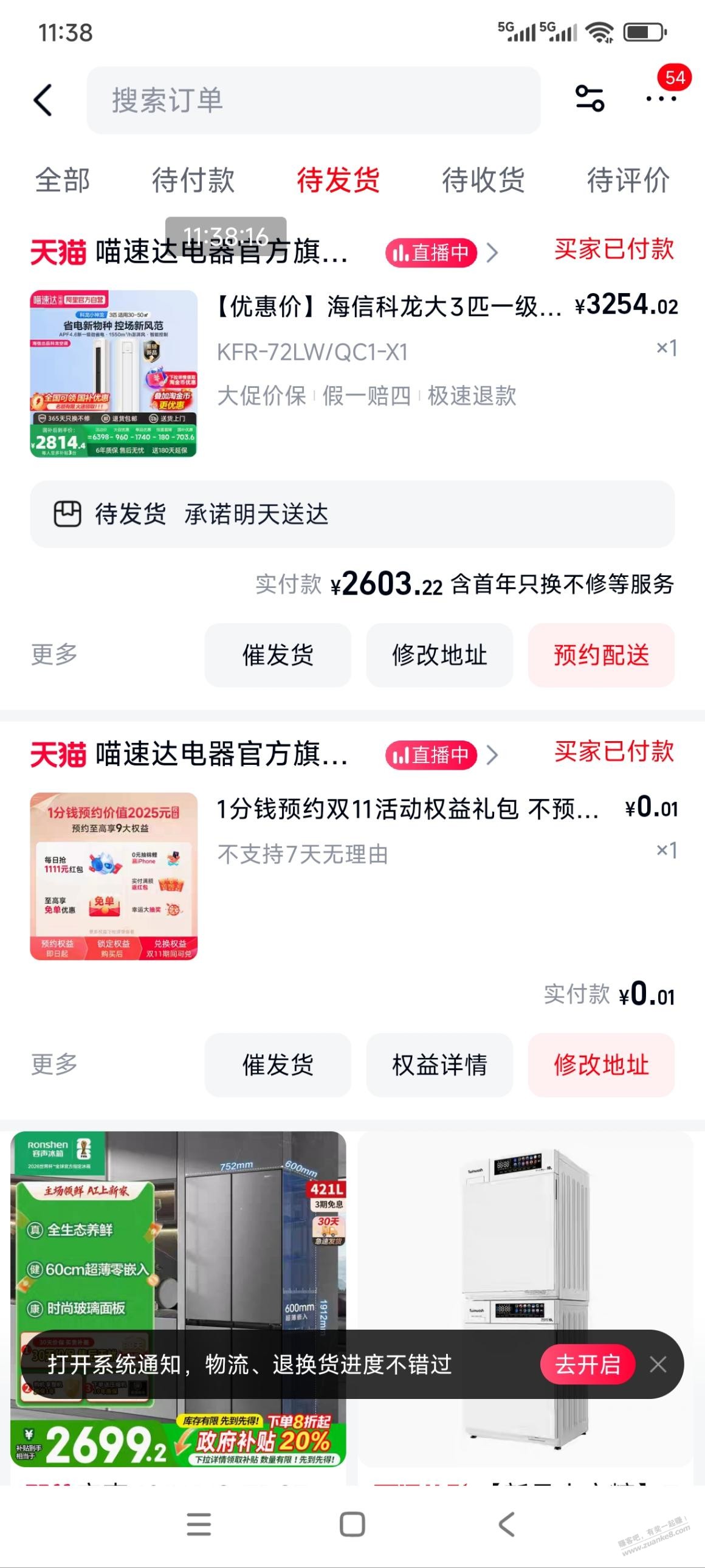The image size is (705, 1568).
Task: Tap the 搜索订单 search box
Action: (313, 100)
